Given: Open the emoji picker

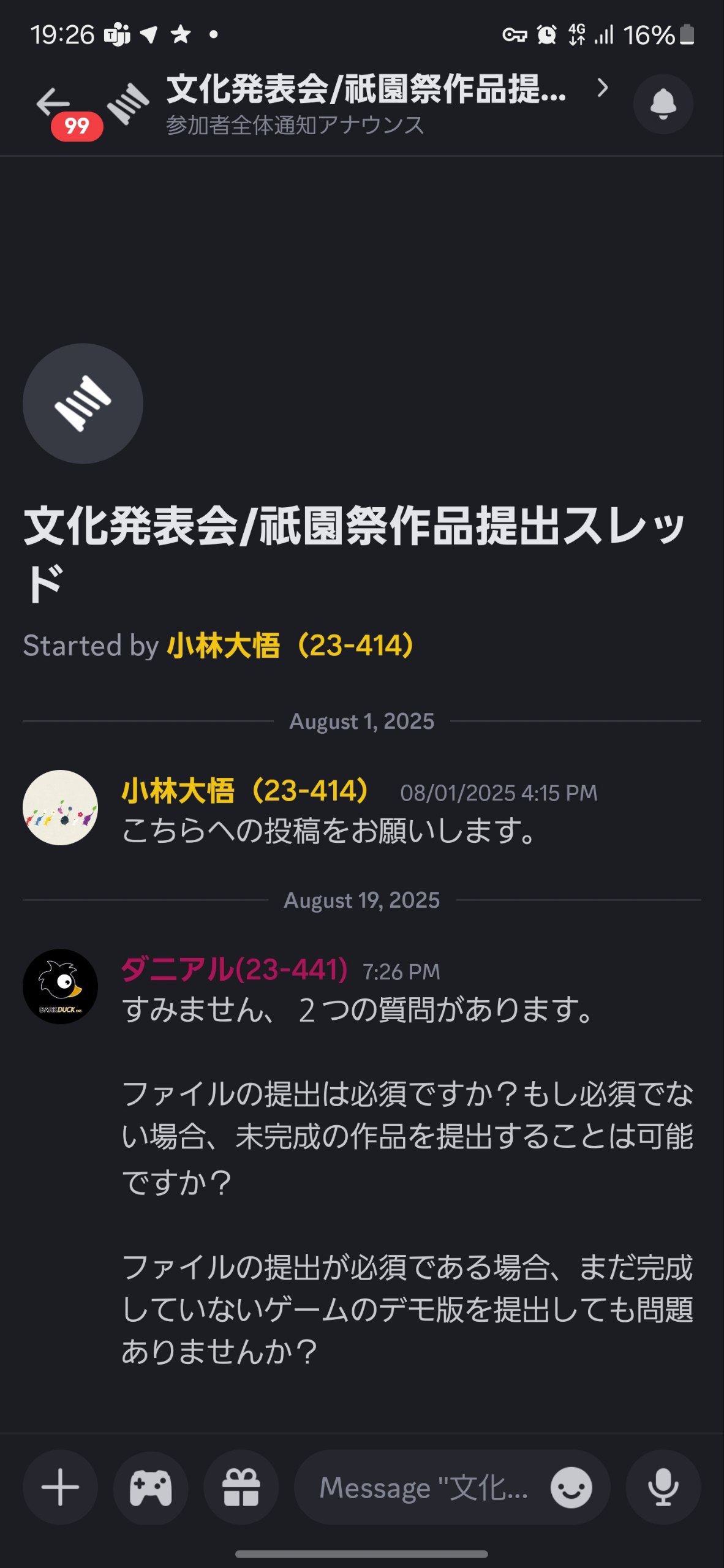Looking at the screenshot, I should (x=571, y=1487).
